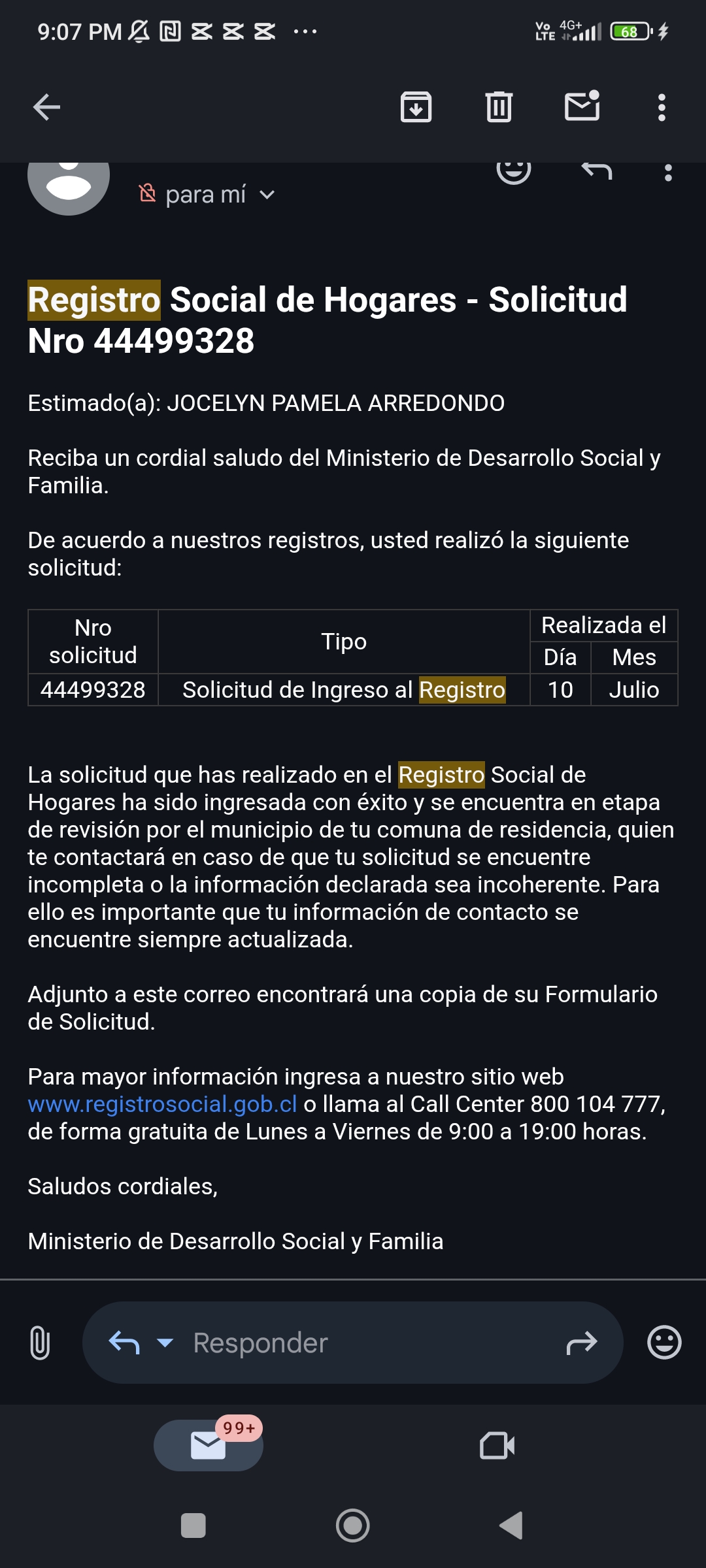Expand recipient details next to para mí
This screenshot has width=706, height=1568.
[x=267, y=195]
